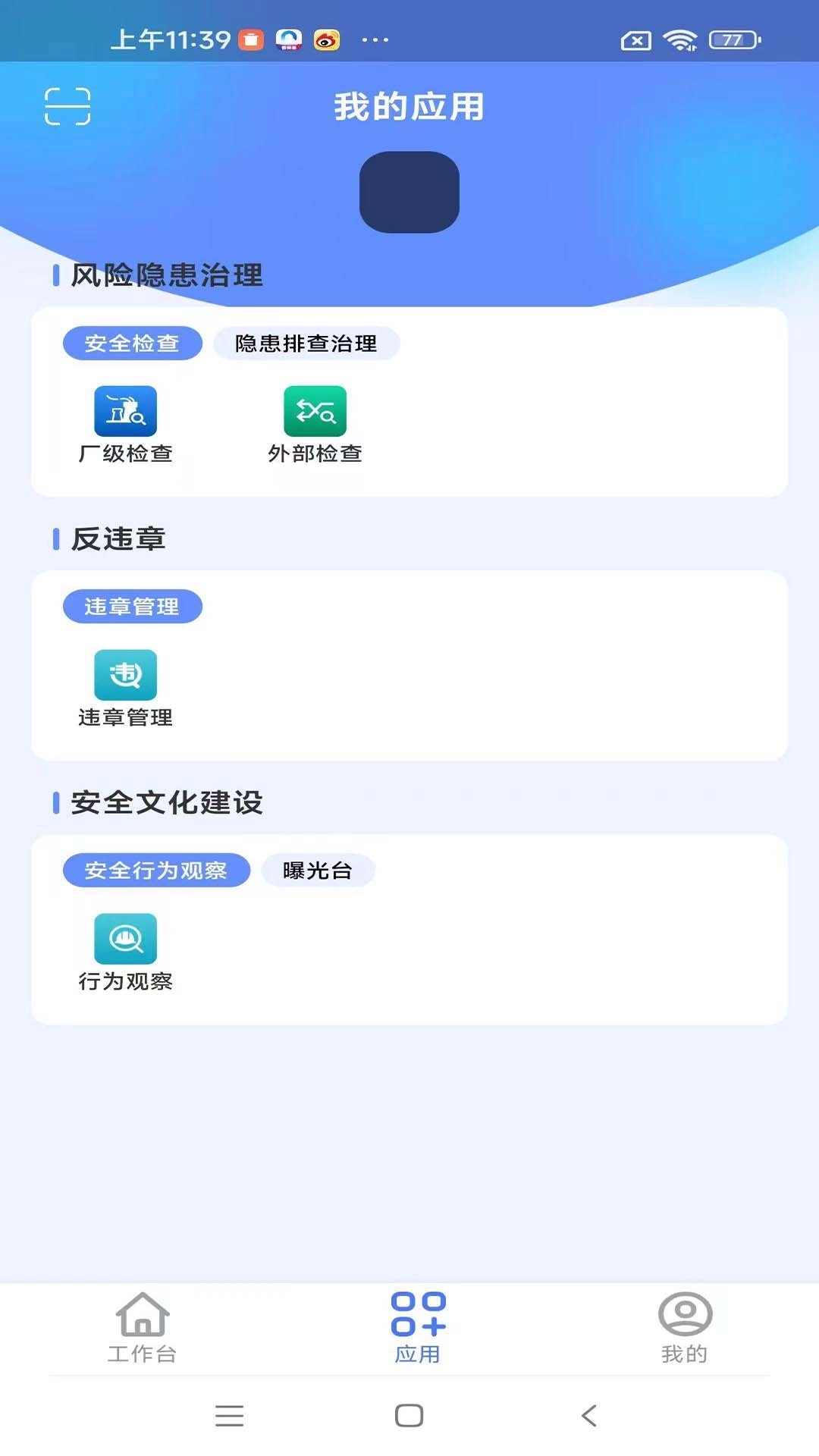Launch 违章管理 from its icon
Screen dimensions: 819x1456
tap(126, 674)
